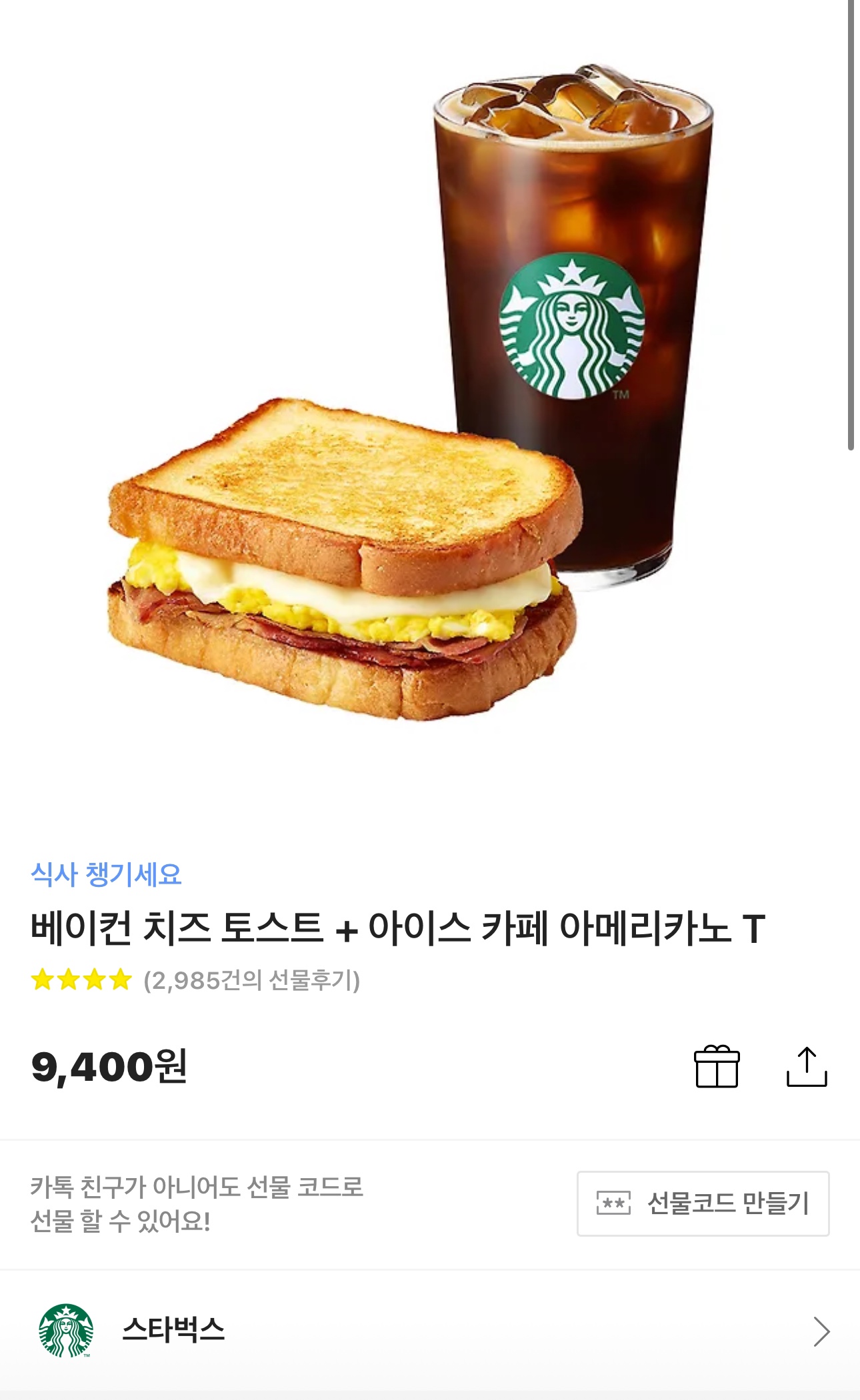Open the 식사 챙기세요 category link

point(106,874)
